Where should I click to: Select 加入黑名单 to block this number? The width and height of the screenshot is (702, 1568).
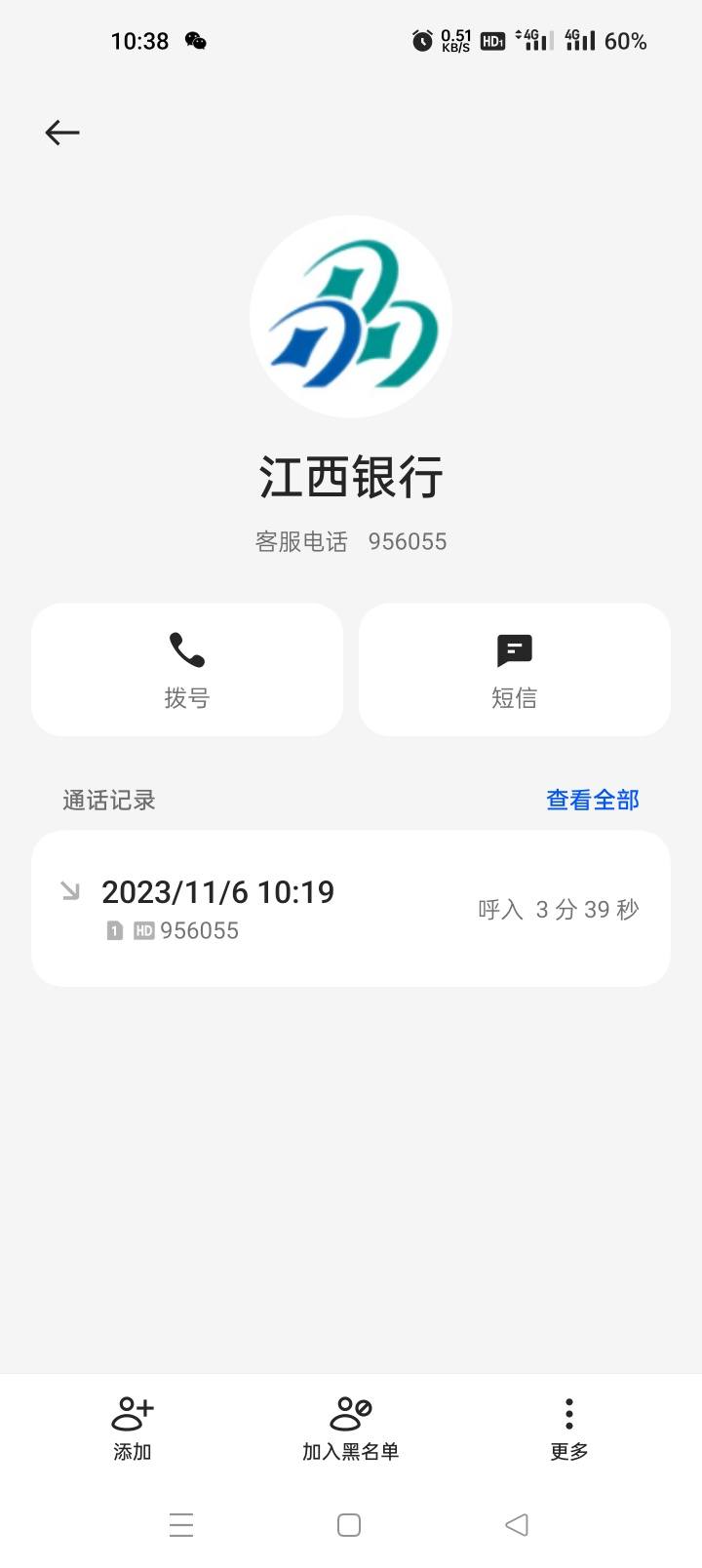351,1429
